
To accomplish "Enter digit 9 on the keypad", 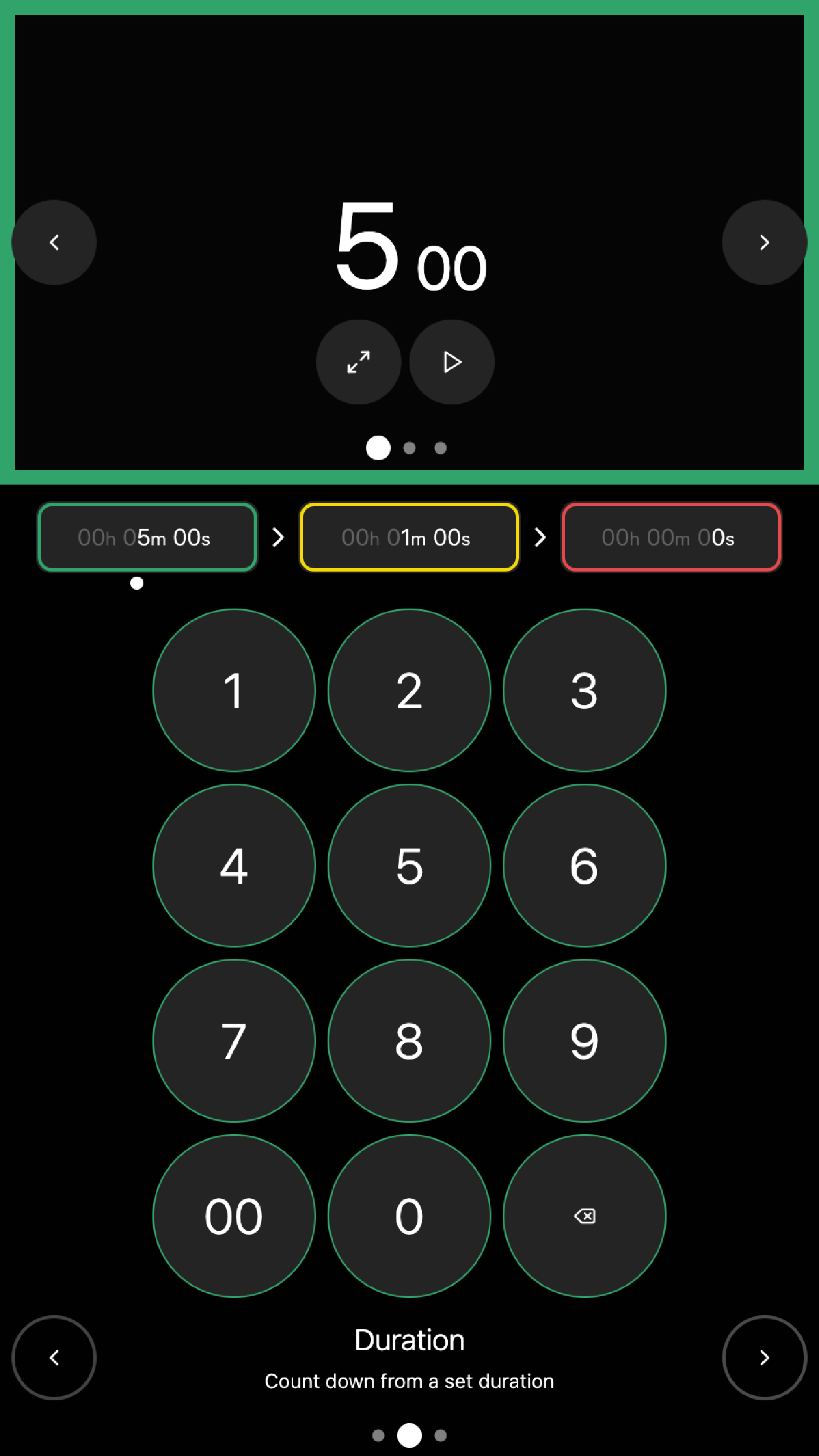I will click(x=585, y=1041).
